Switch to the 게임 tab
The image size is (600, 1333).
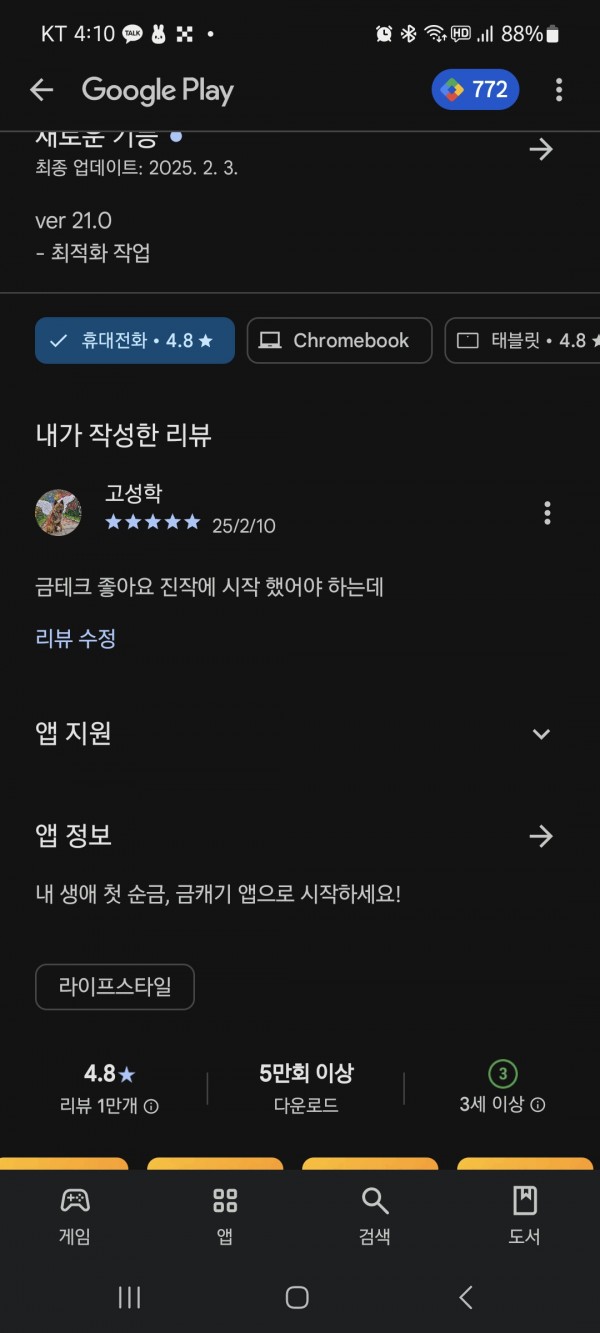(x=75, y=1216)
